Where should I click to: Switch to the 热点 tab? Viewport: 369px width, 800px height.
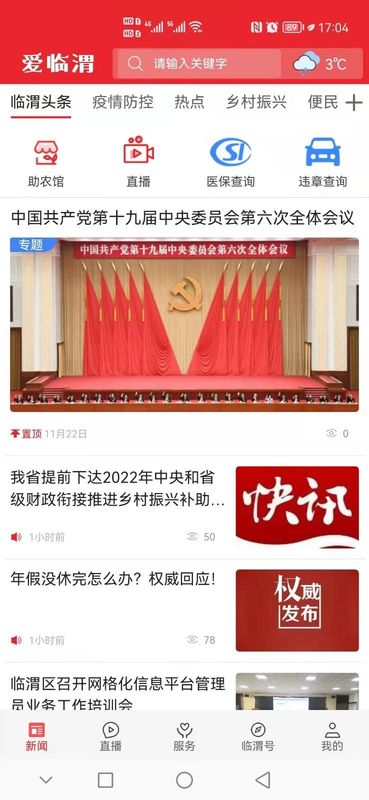[189, 102]
